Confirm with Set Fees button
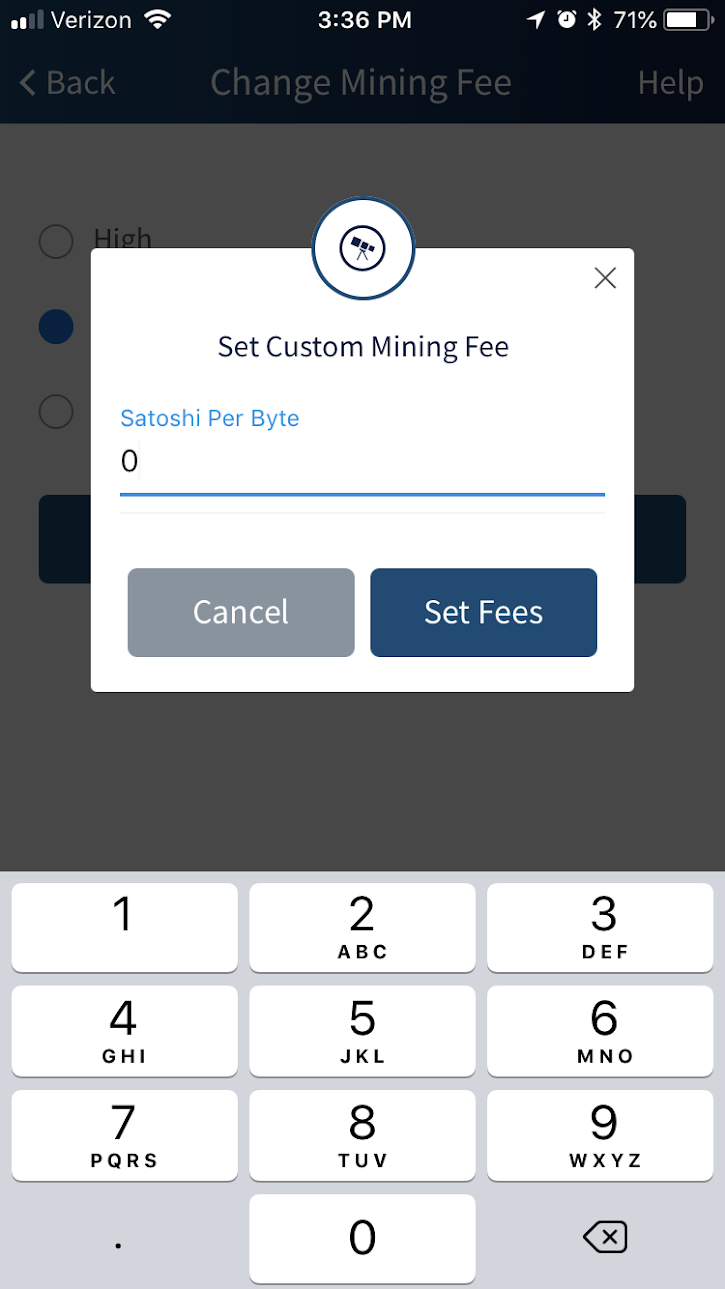The height and width of the screenshot is (1289, 725). [484, 612]
